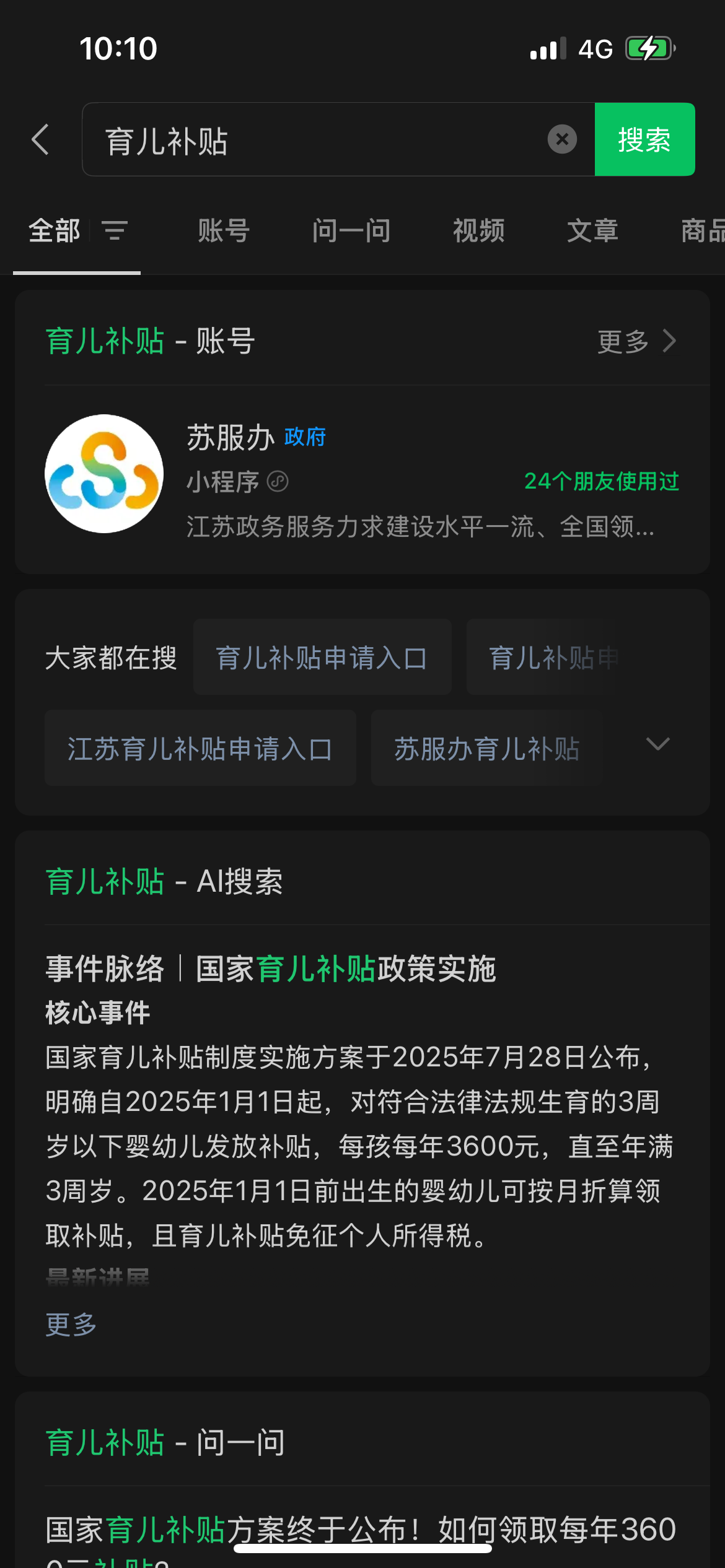
Task: Expand the 大家都在搜 suggestions chevron
Action: [x=658, y=744]
